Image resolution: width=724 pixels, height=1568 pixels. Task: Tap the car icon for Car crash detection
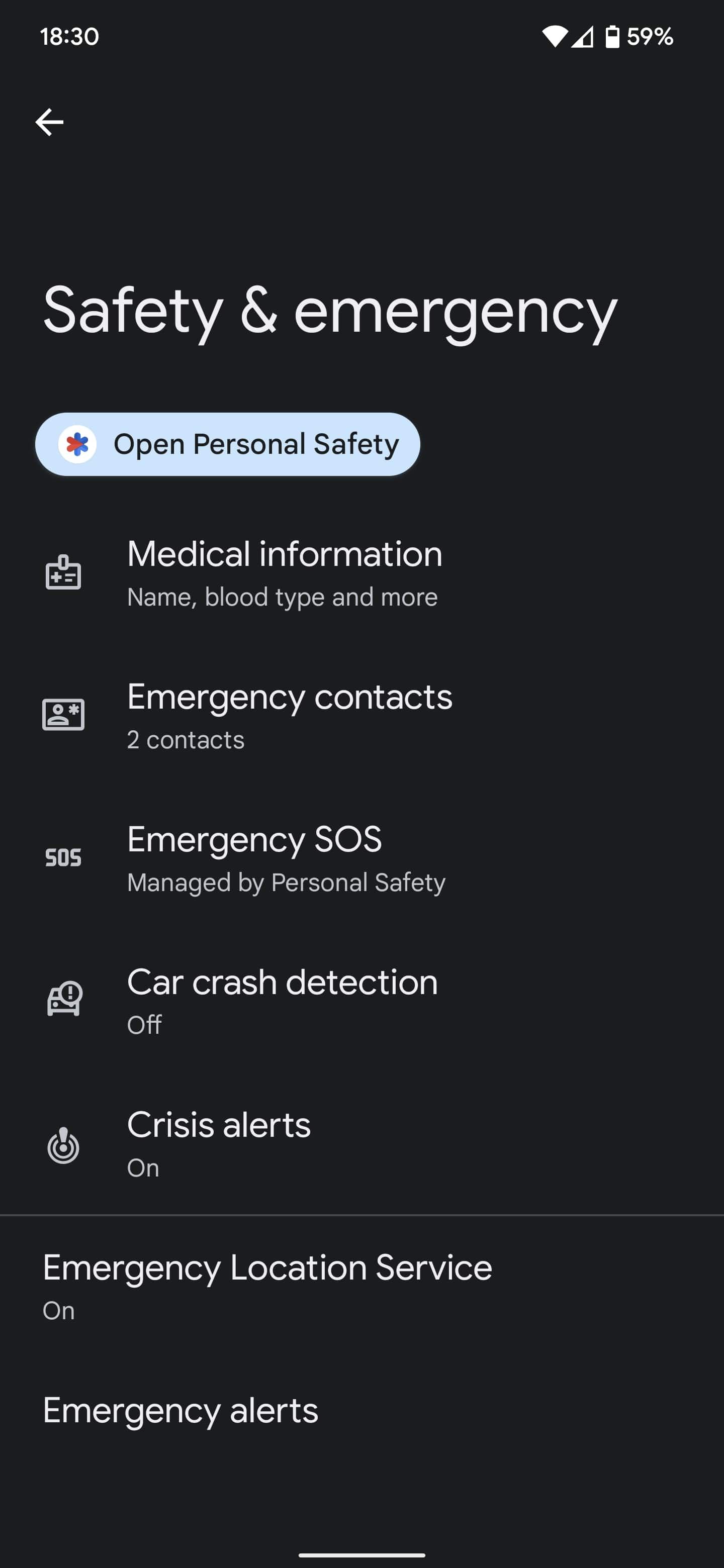click(63, 999)
